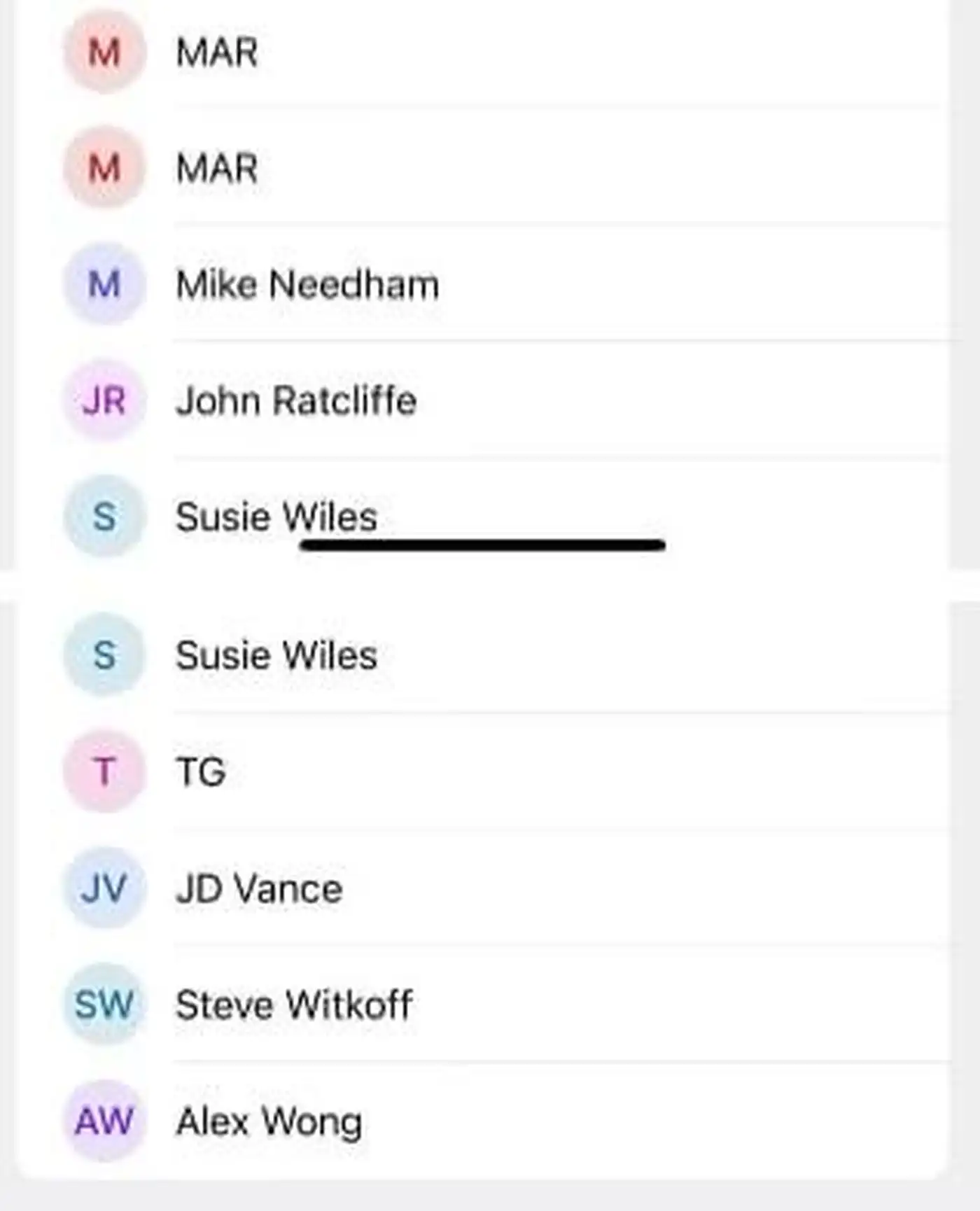This screenshot has width=980, height=1211.
Task: Open Mike Needham's contact row
Action: click(307, 285)
